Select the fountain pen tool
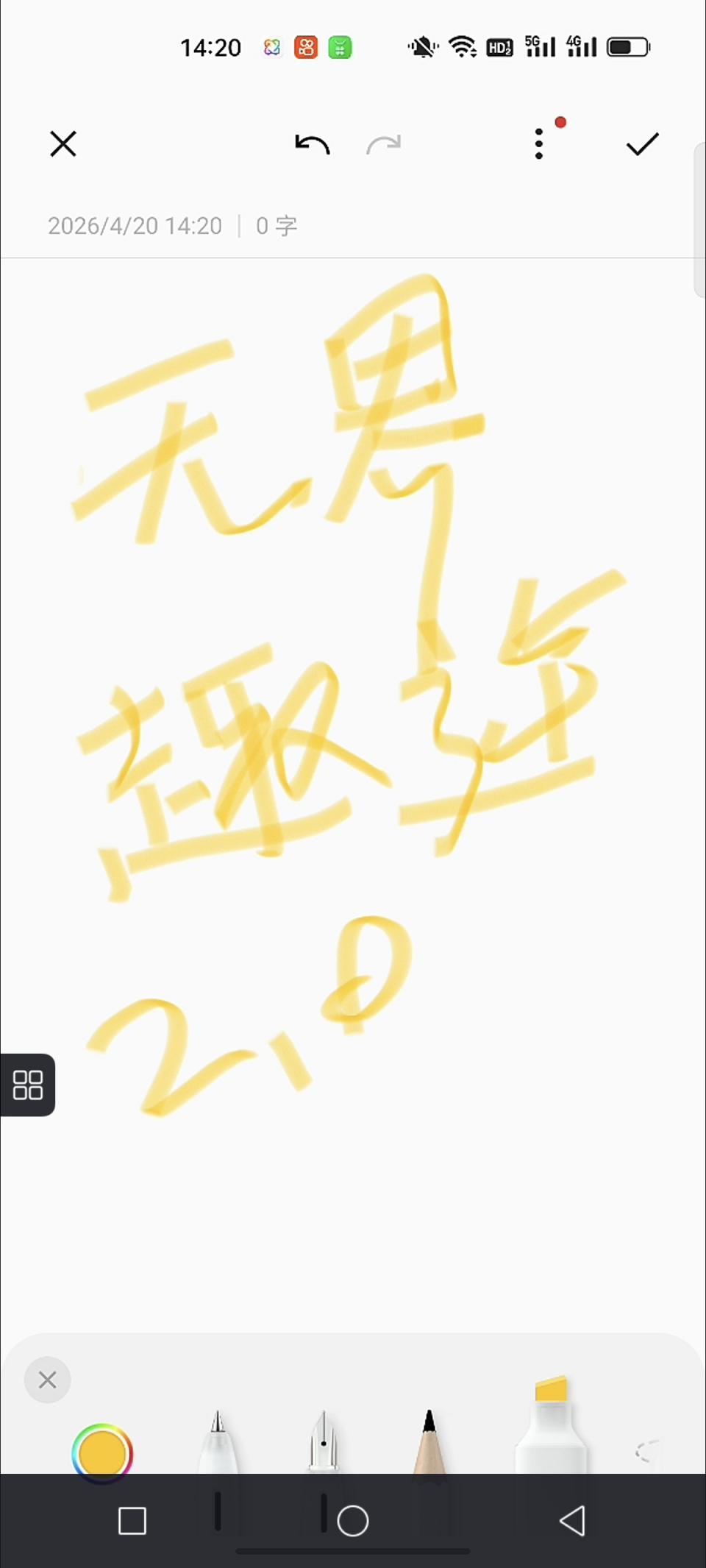This screenshot has height=1568, width=706. pyautogui.click(x=324, y=1442)
